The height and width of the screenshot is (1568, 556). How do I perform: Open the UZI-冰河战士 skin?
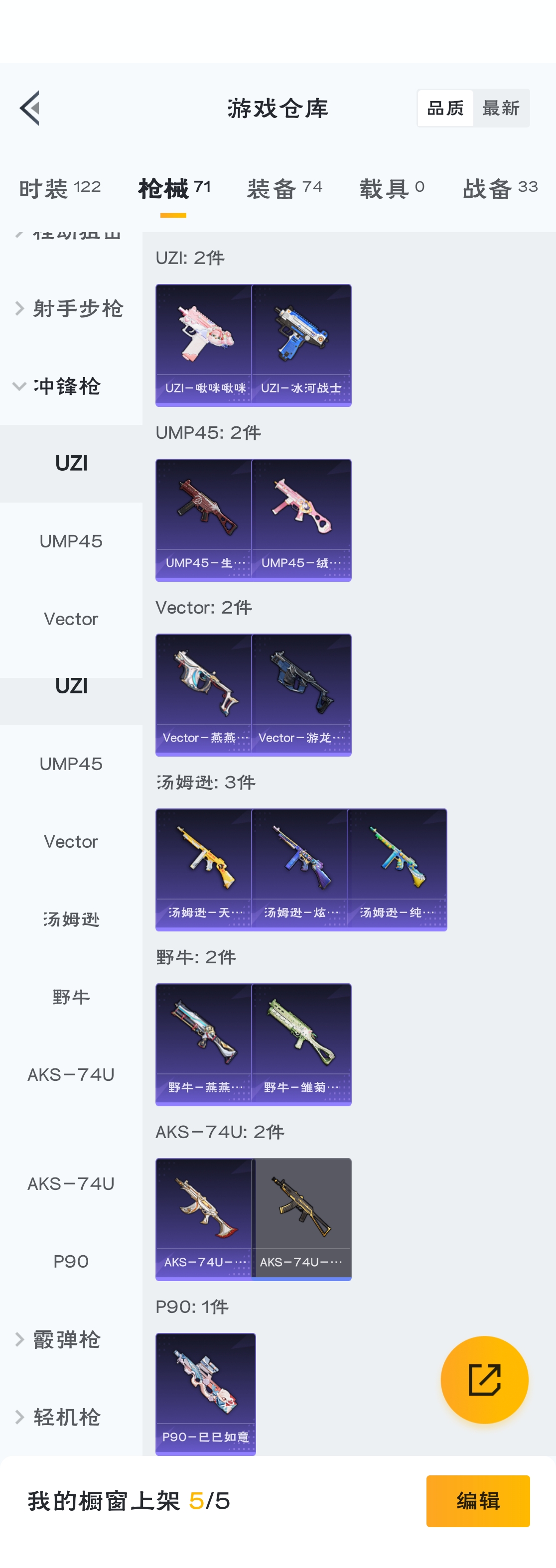301,345
